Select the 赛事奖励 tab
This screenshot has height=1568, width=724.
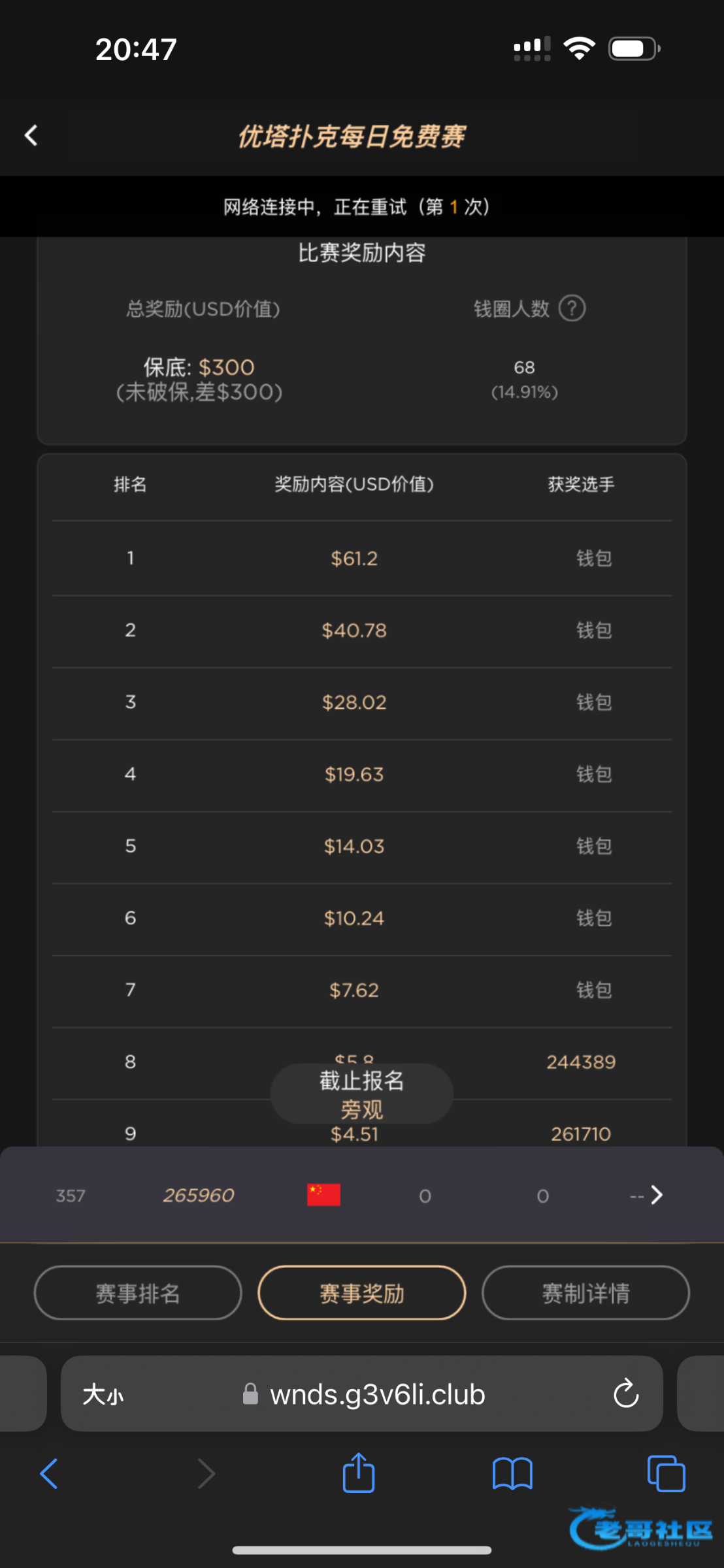(361, 1293)
